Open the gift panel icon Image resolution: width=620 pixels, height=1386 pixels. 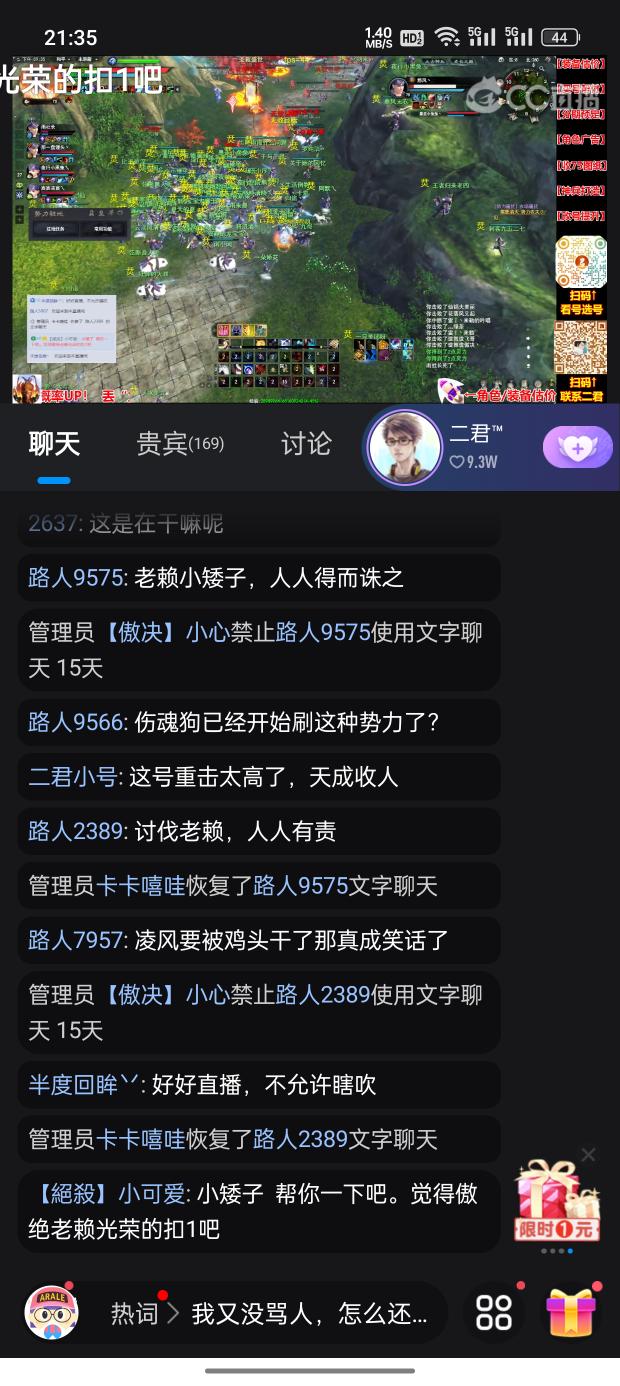click(571, 1312)
